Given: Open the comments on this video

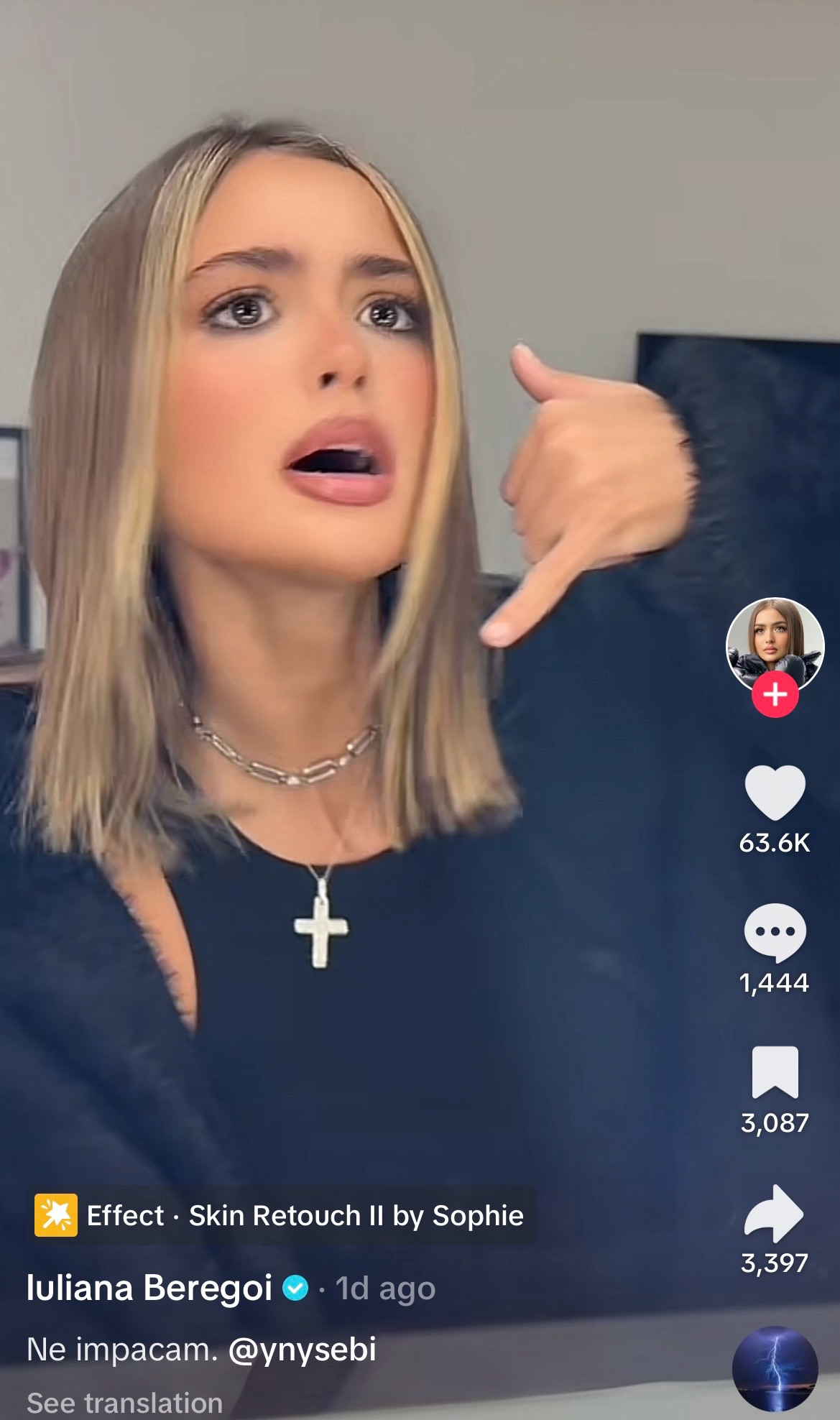Looking at the screenshot, I should [774, 932].
